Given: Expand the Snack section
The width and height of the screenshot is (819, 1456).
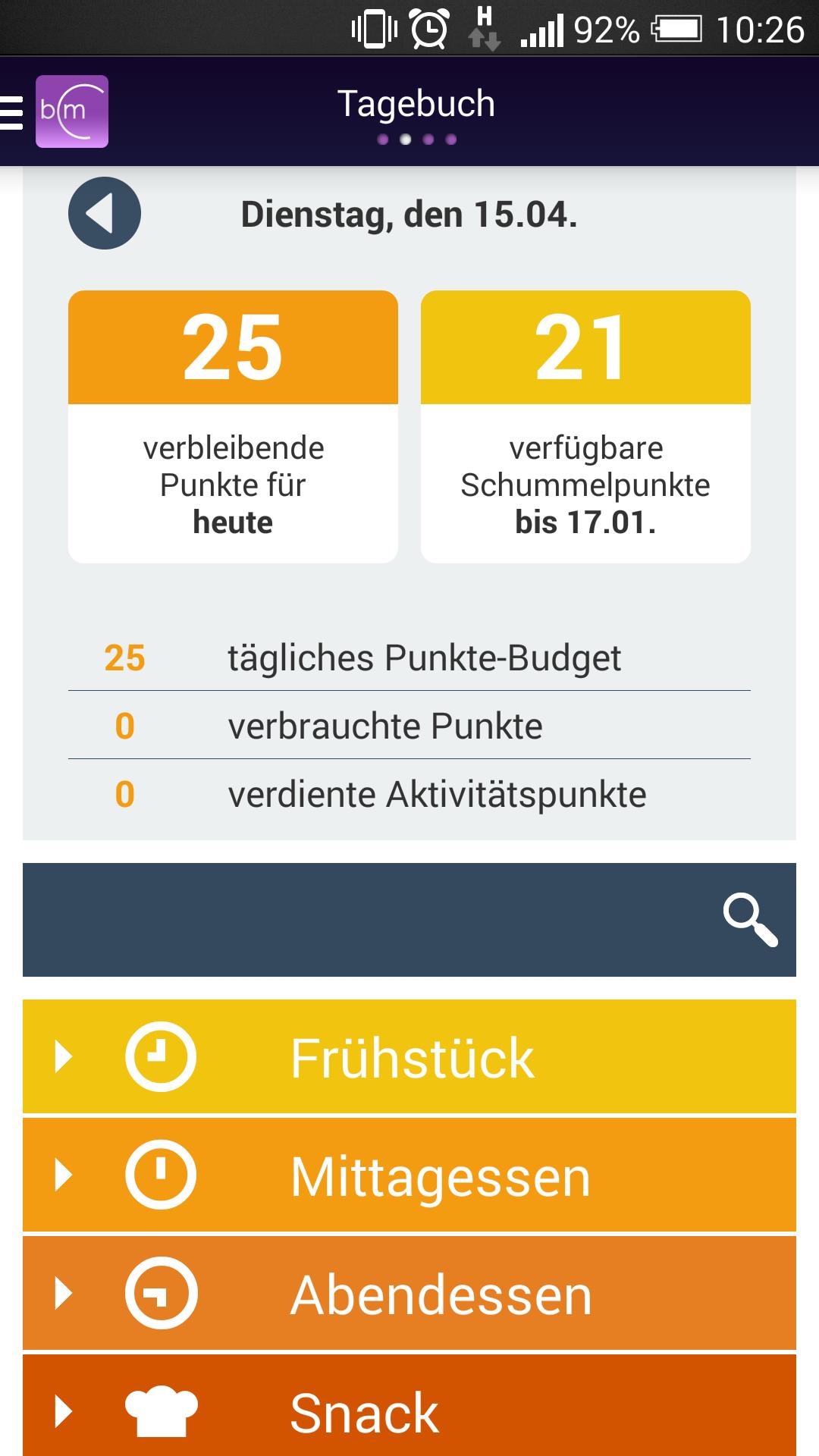Looking at the screenshot, I should point(409,1409).
